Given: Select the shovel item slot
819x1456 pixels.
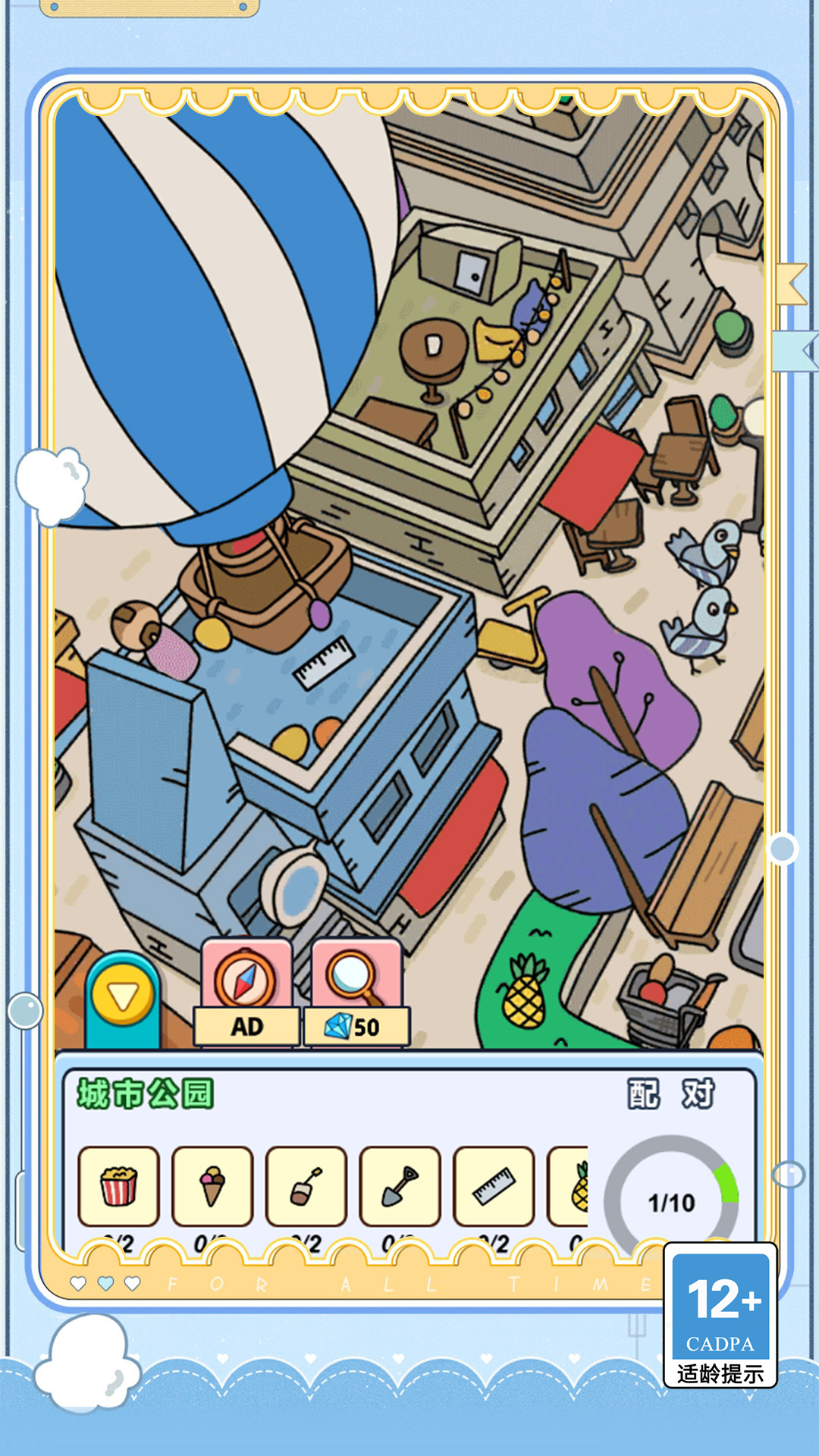Looking at the screenshot, I should [400, 1185].
